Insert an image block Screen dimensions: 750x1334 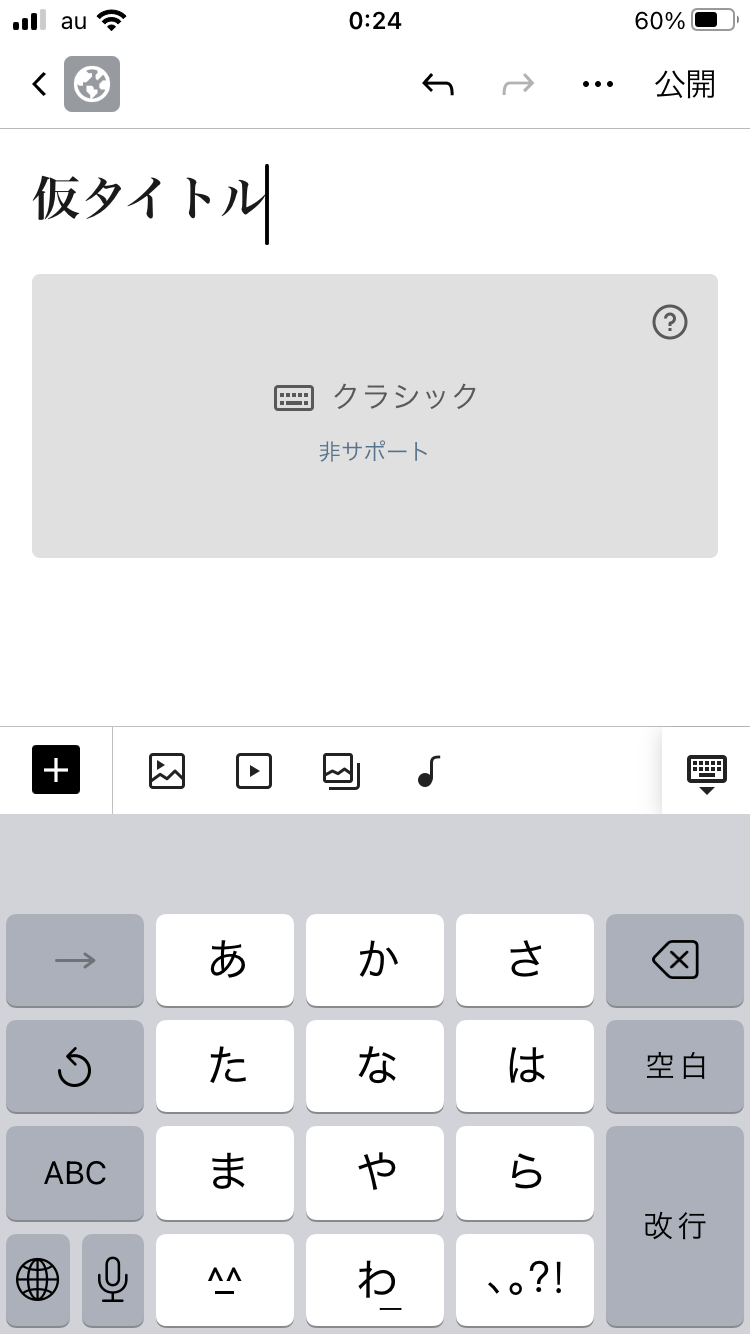click(x=167, y=771)
